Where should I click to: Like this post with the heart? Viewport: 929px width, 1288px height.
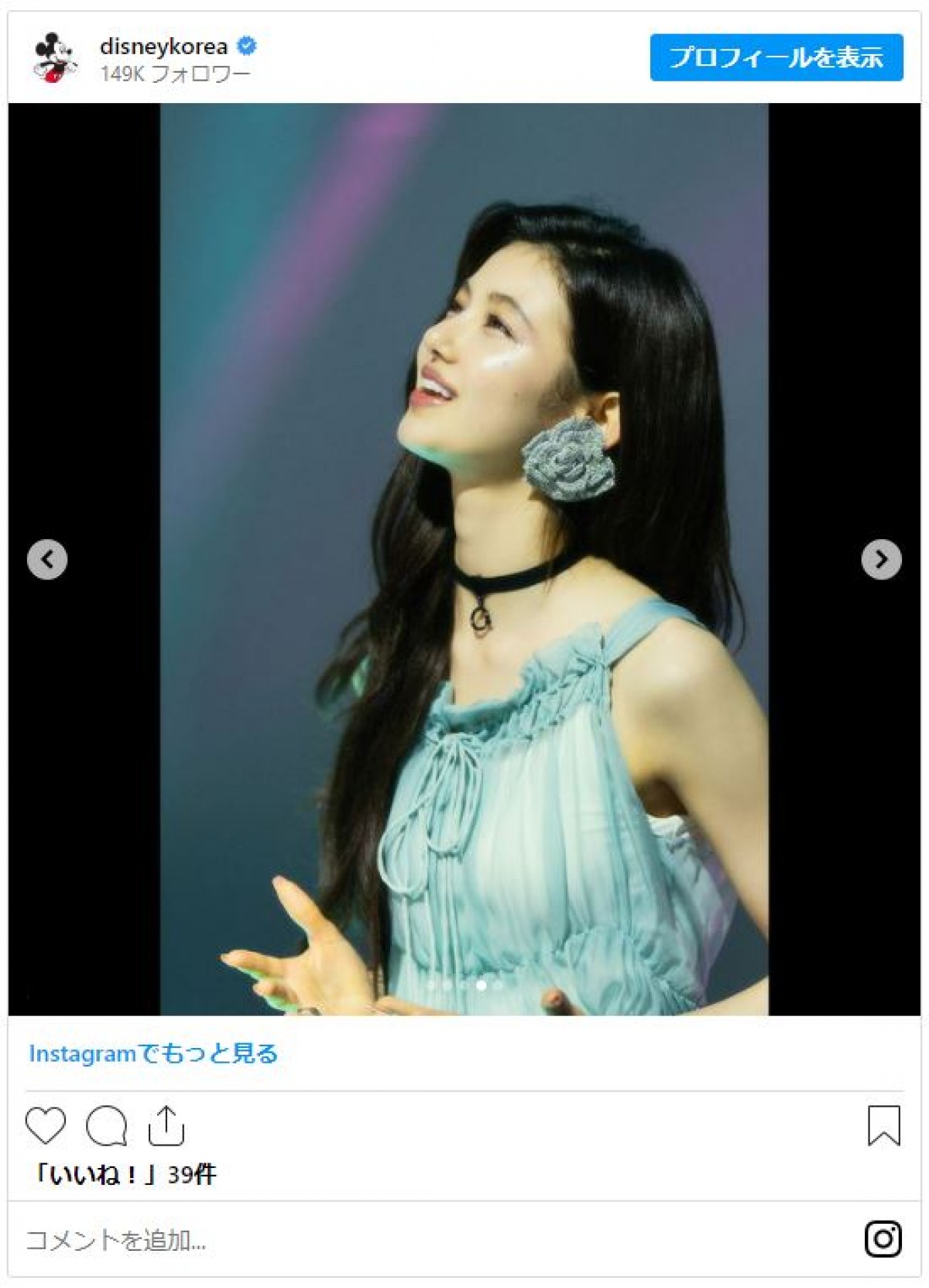(x=46, y=1125)
